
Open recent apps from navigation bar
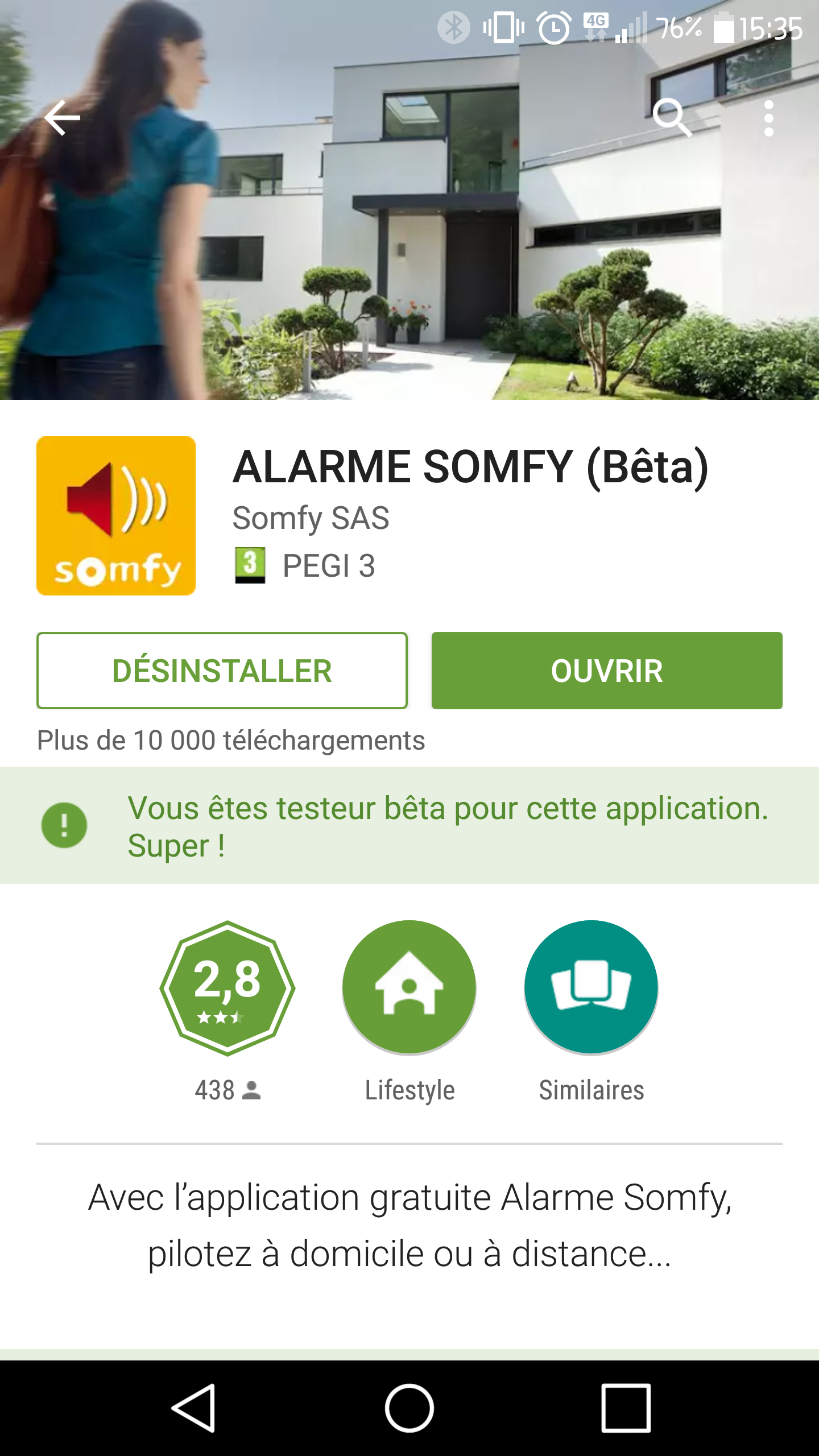click(626, 1408)
